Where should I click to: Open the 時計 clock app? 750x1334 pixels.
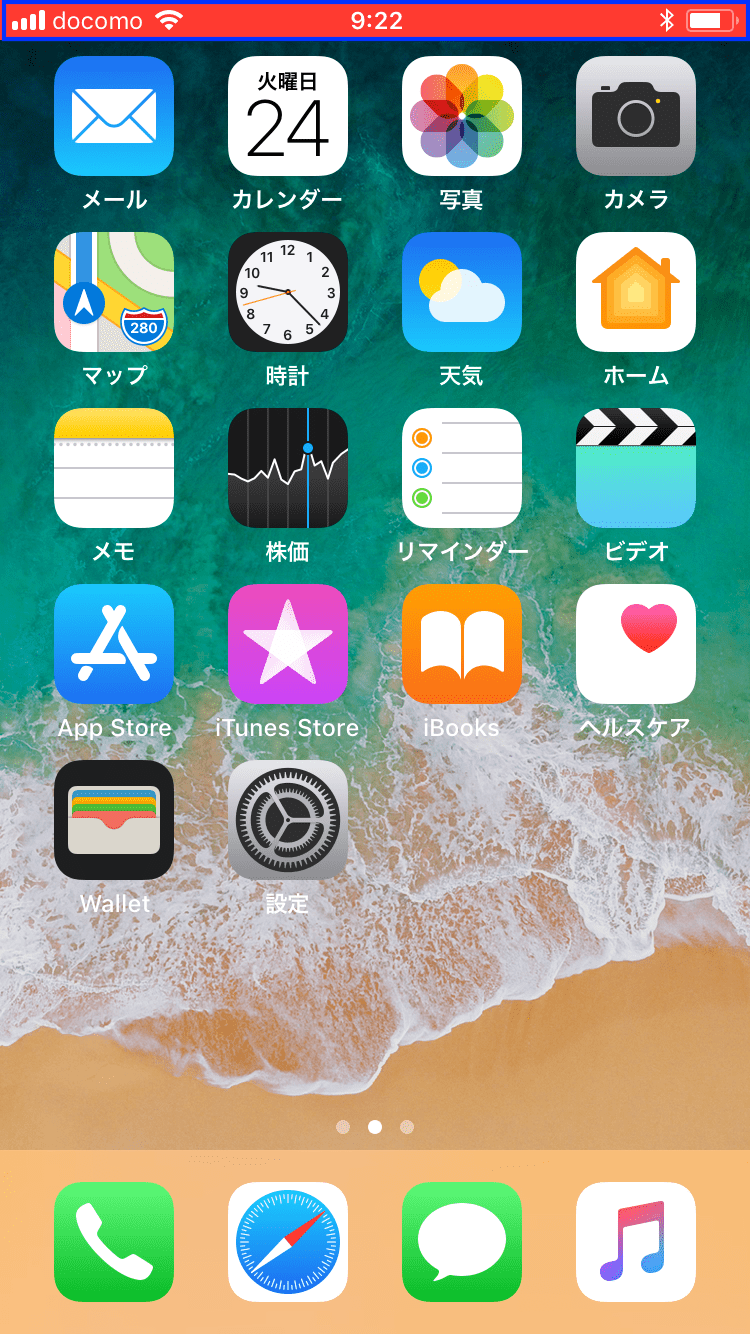(288, 292)
